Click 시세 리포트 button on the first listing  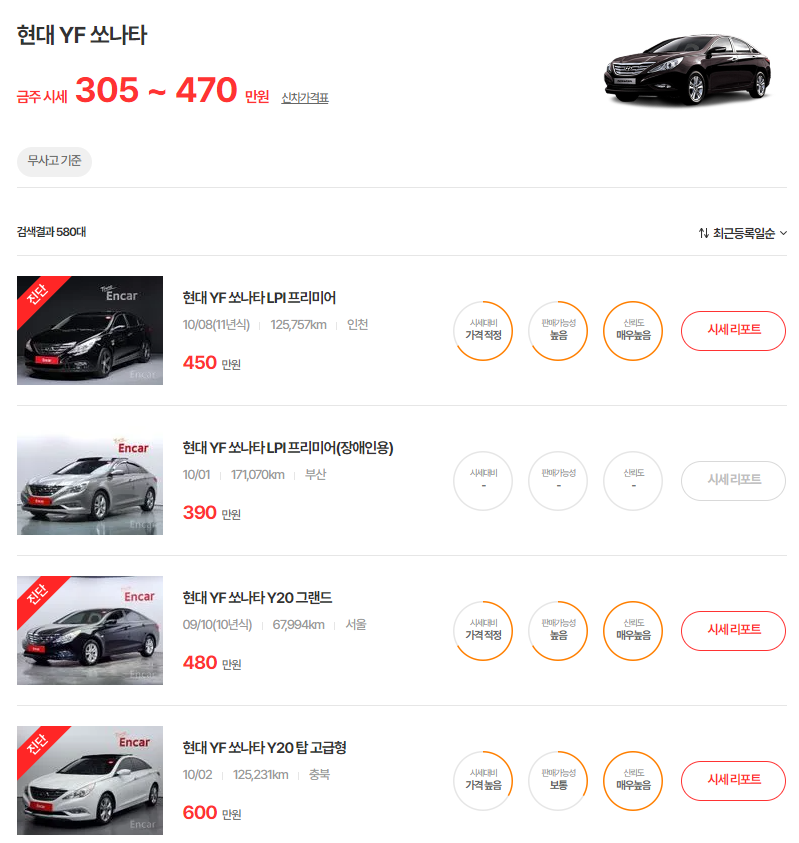[x=733, y=331]
